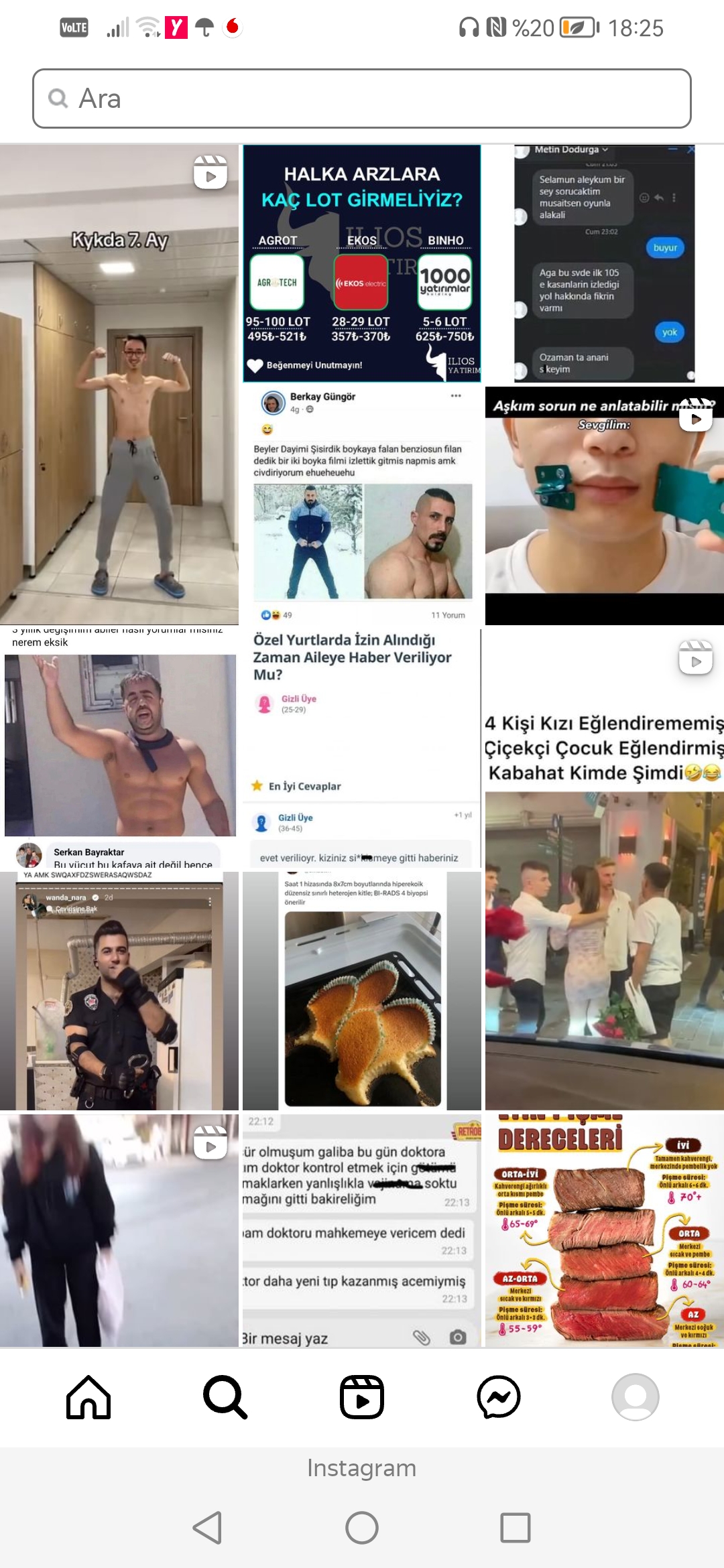724x1568 pixels.
Task: Switch to the Reels tab
Action: (362, 1397)
